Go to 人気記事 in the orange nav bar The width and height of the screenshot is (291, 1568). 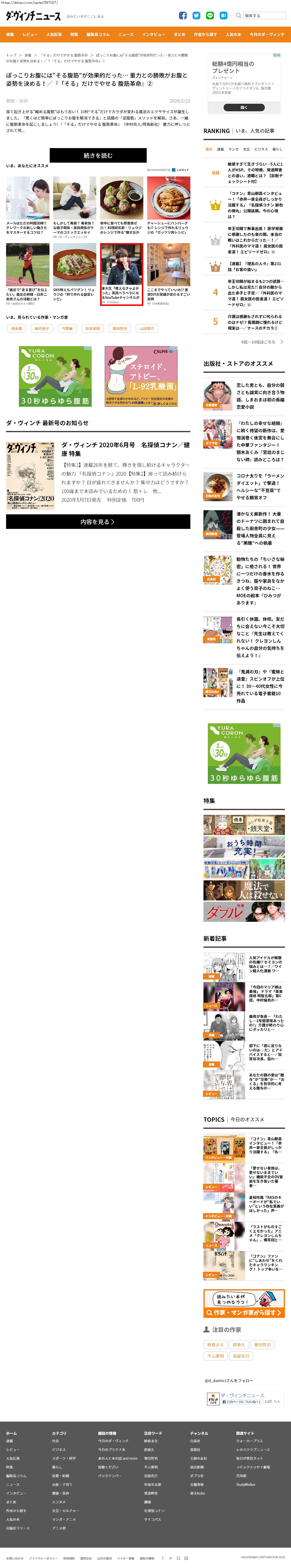tap(54, 35)
